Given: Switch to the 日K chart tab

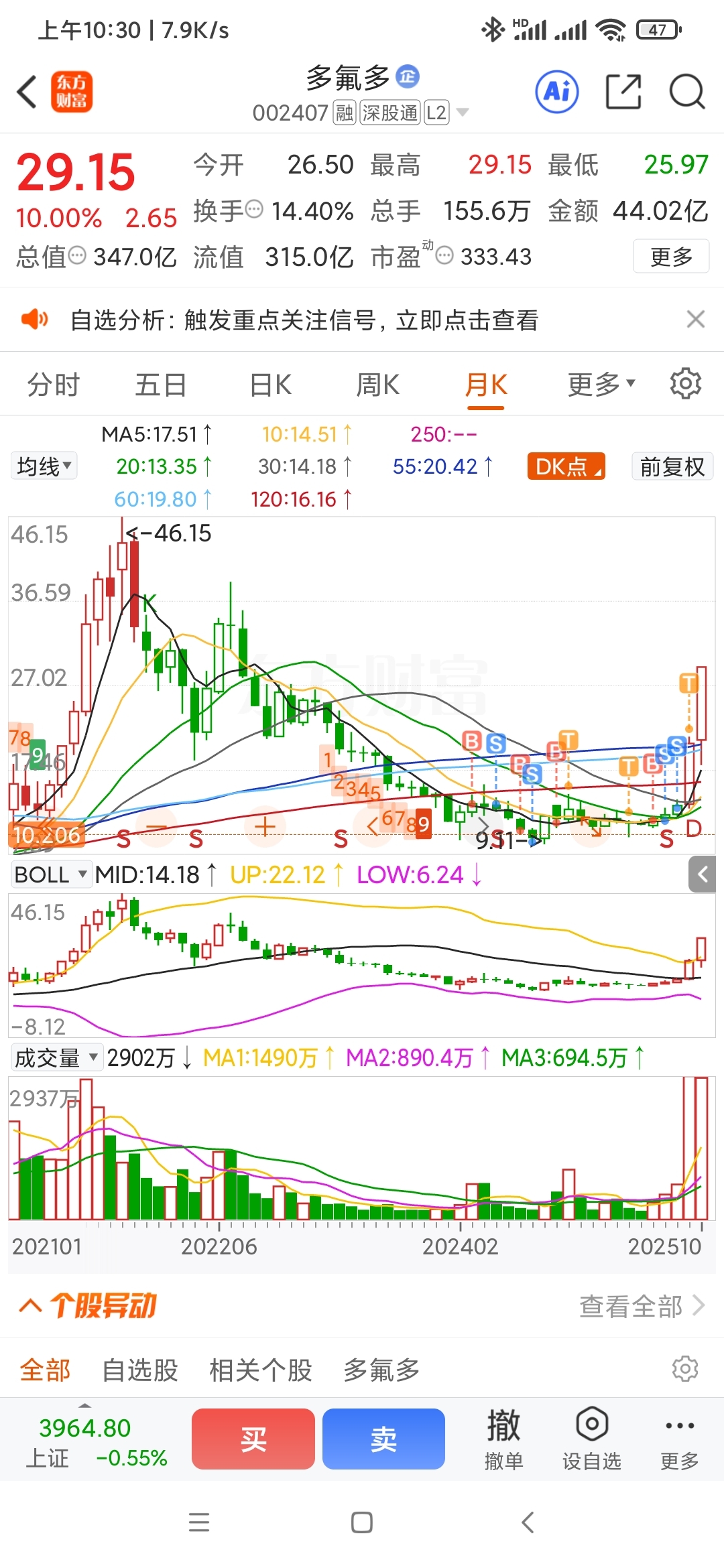Looking at the screenshot, I should click(270, 385).
